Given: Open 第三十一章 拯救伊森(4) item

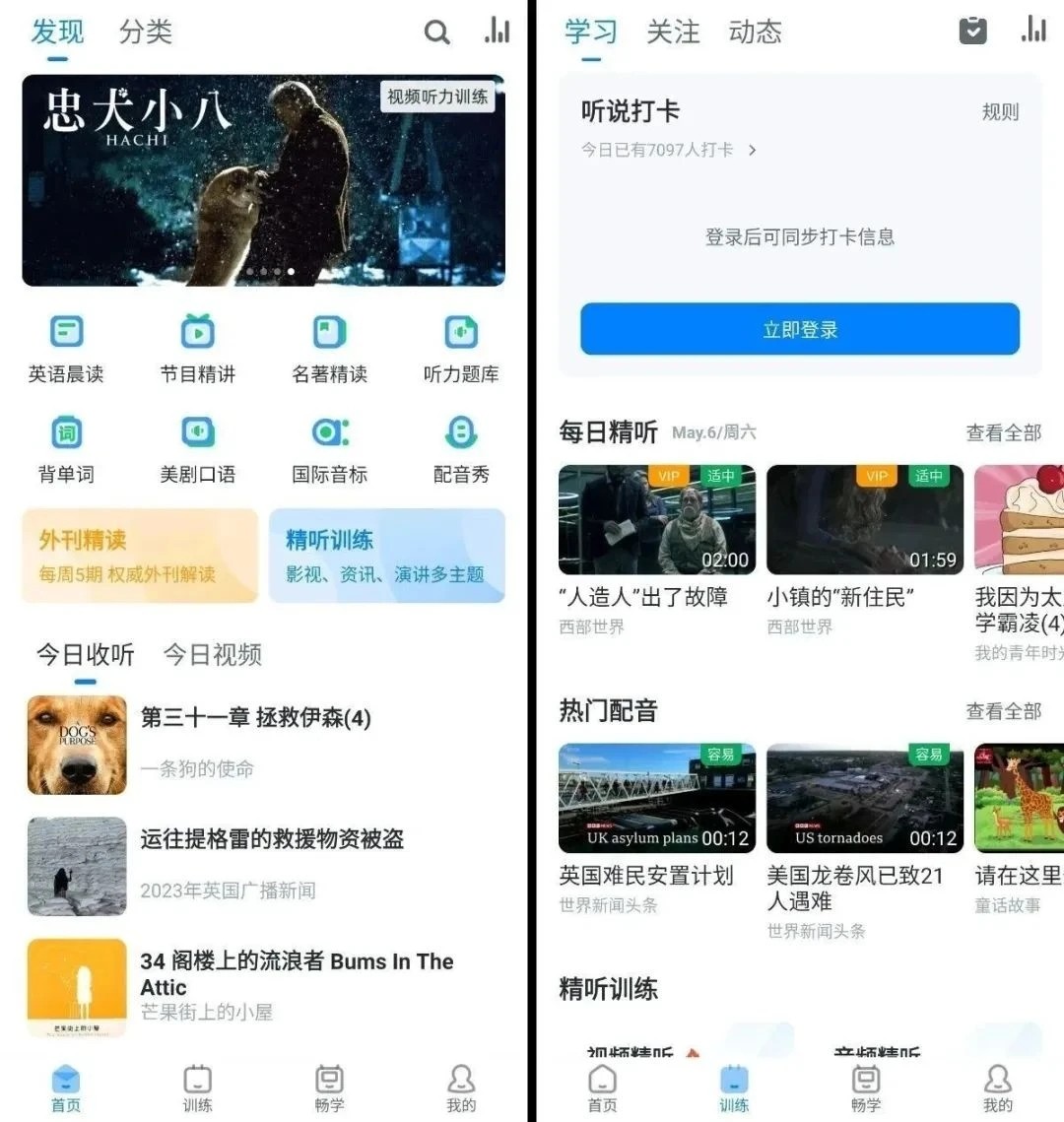Looking at the screenshot, I should coord(256,718).
